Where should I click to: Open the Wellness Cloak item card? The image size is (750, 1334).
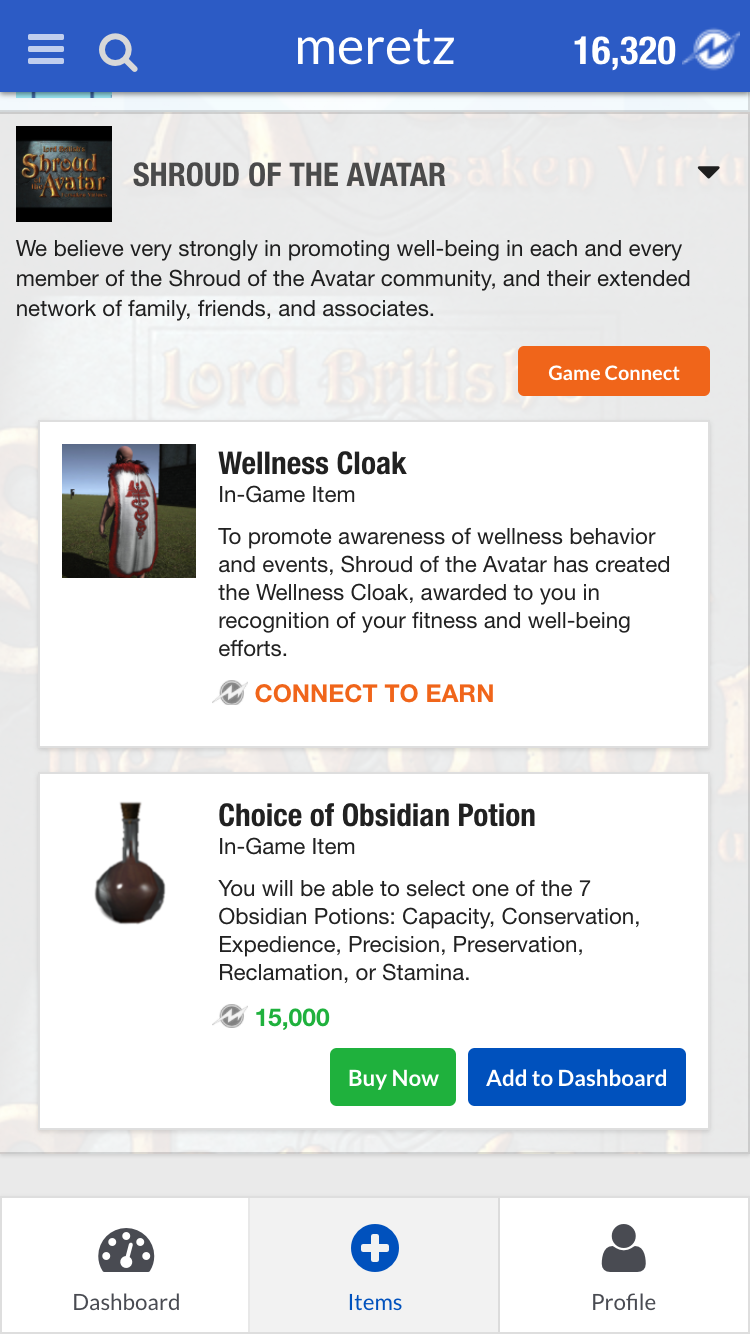tap(312, 464)
